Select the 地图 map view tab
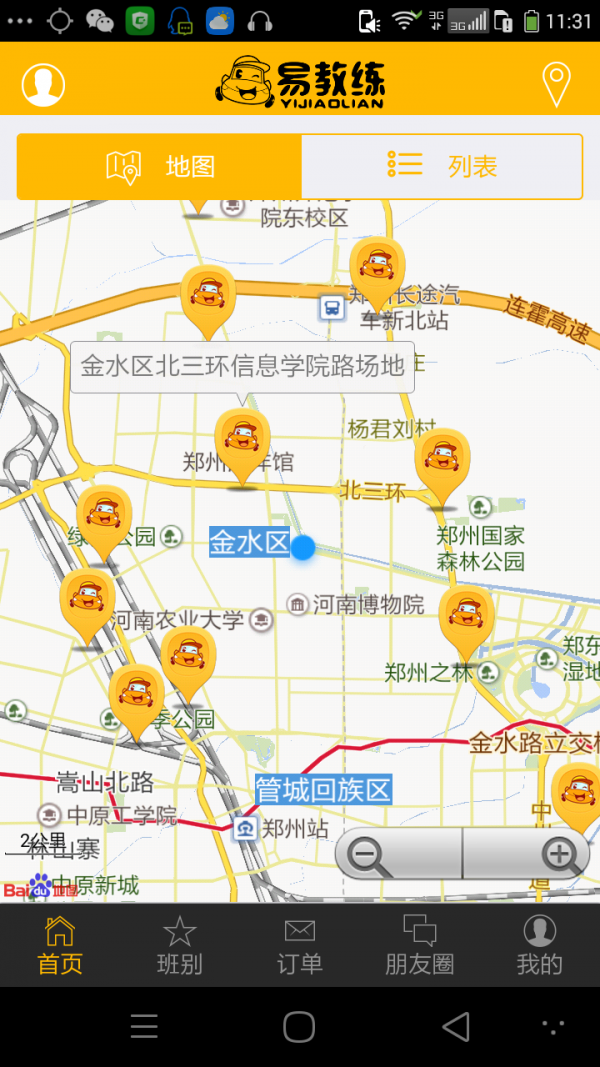 (160, 166)
